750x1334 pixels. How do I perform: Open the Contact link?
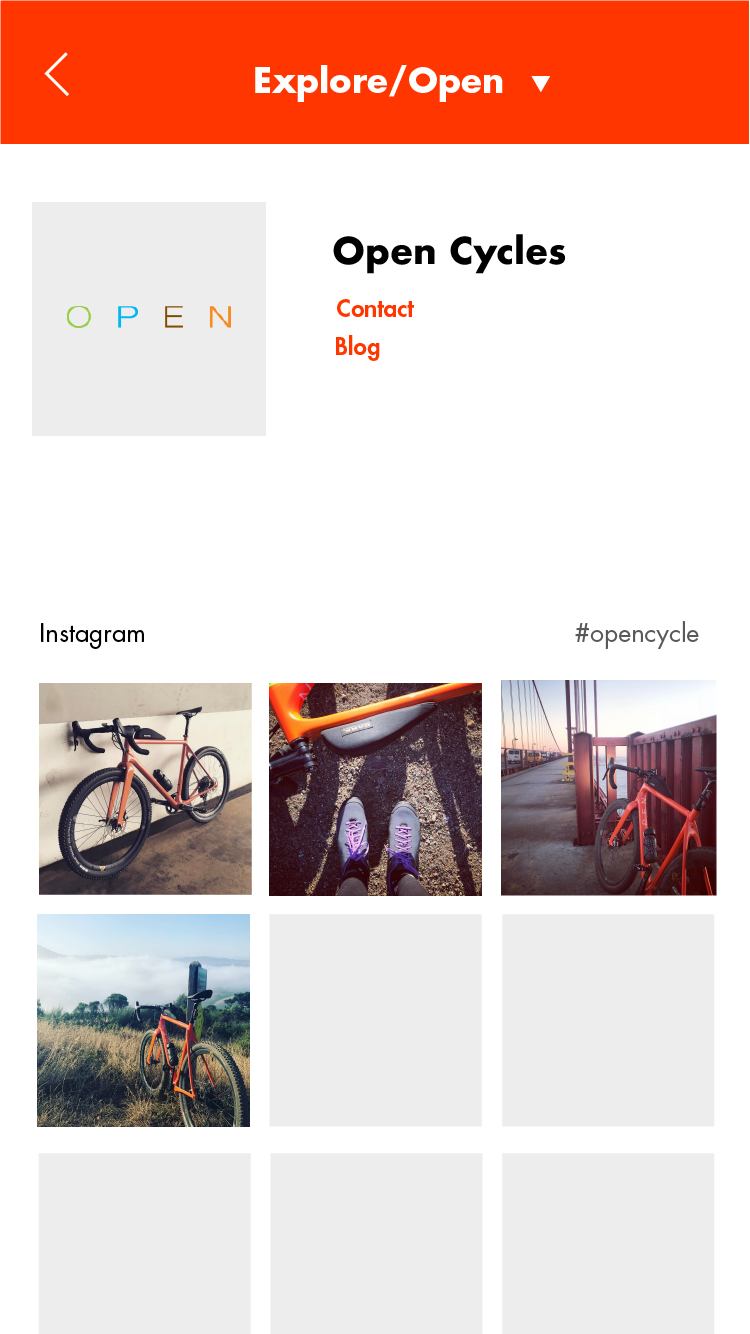coord(374,309)
